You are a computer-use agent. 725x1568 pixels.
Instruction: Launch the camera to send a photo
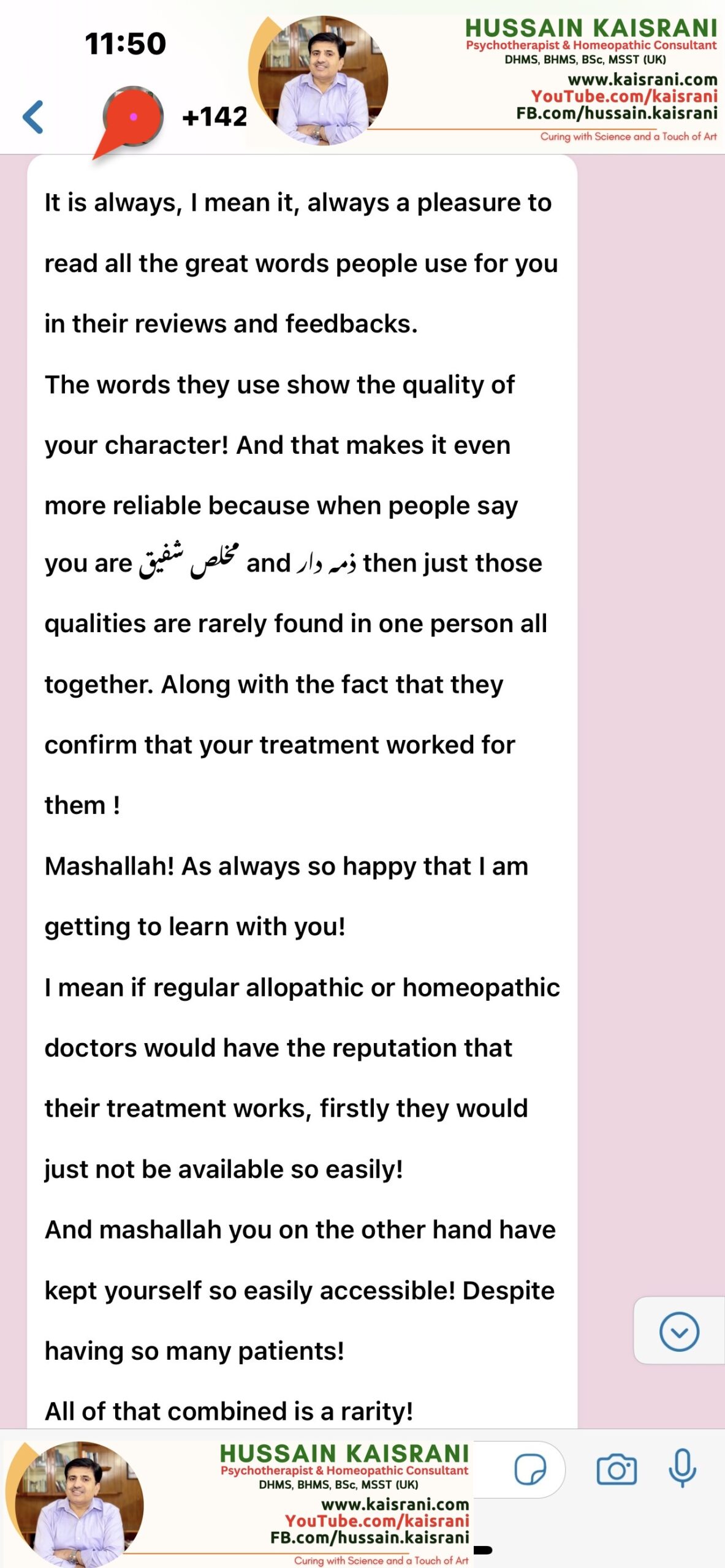tap(617, 1469)
